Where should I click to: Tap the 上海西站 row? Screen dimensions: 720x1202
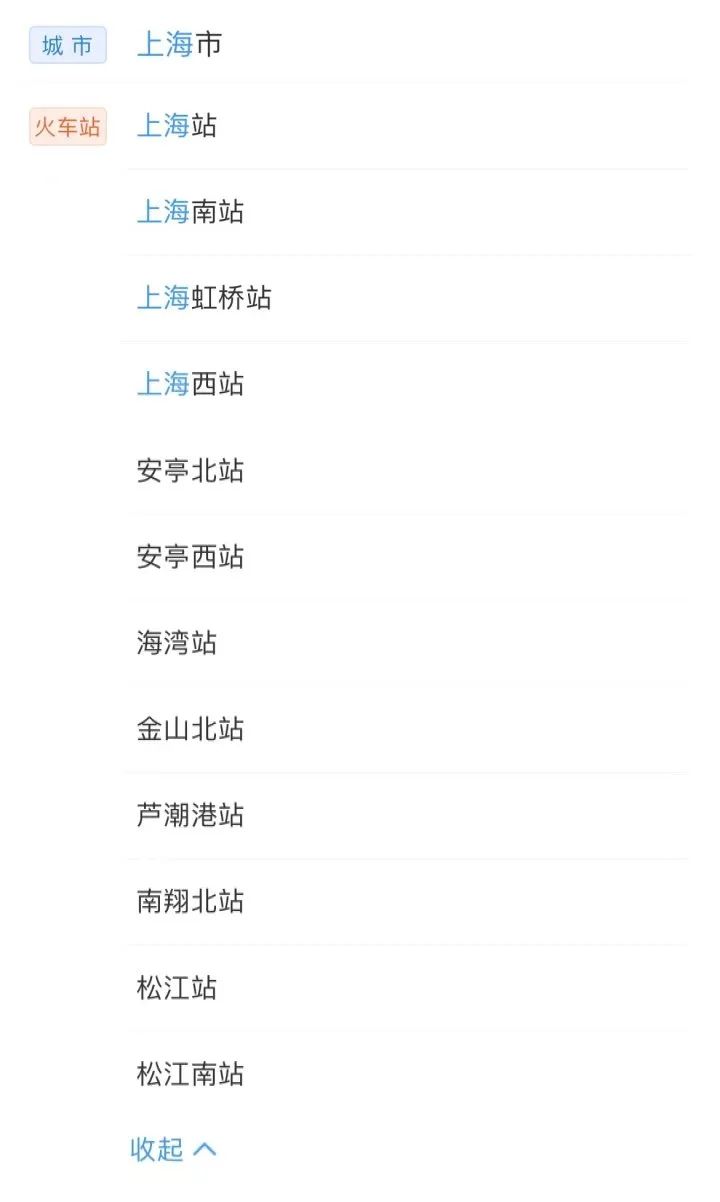coord(190,384)
